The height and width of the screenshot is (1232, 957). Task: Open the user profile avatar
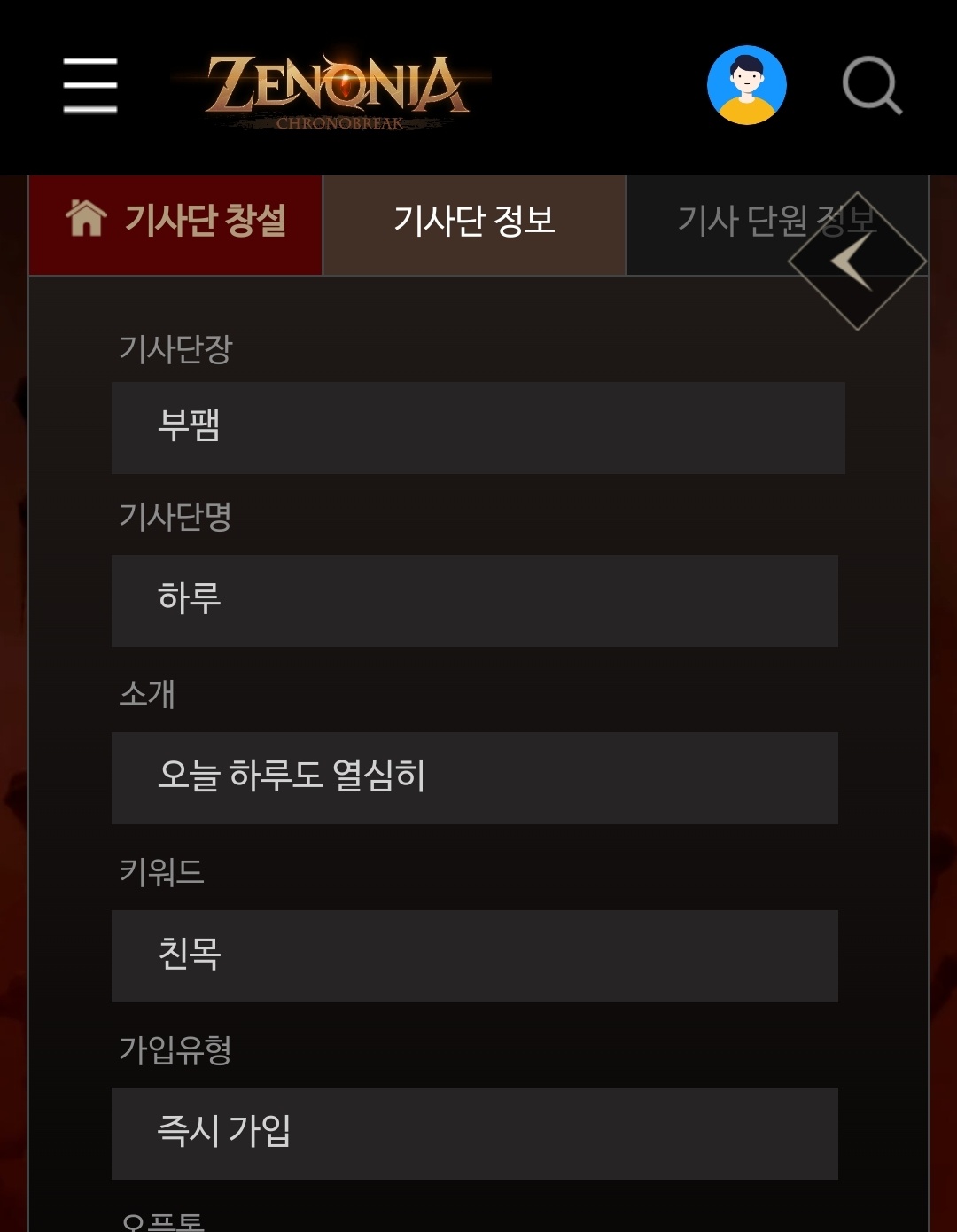pyautogui.click(x=747, y=85)
